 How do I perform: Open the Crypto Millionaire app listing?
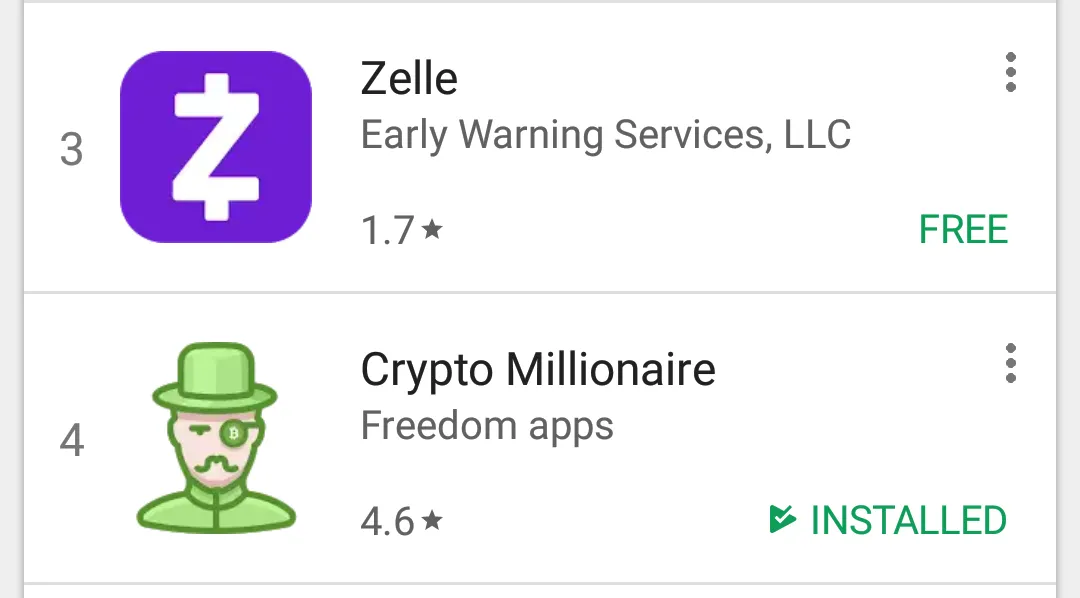click(x=537, y=371)
